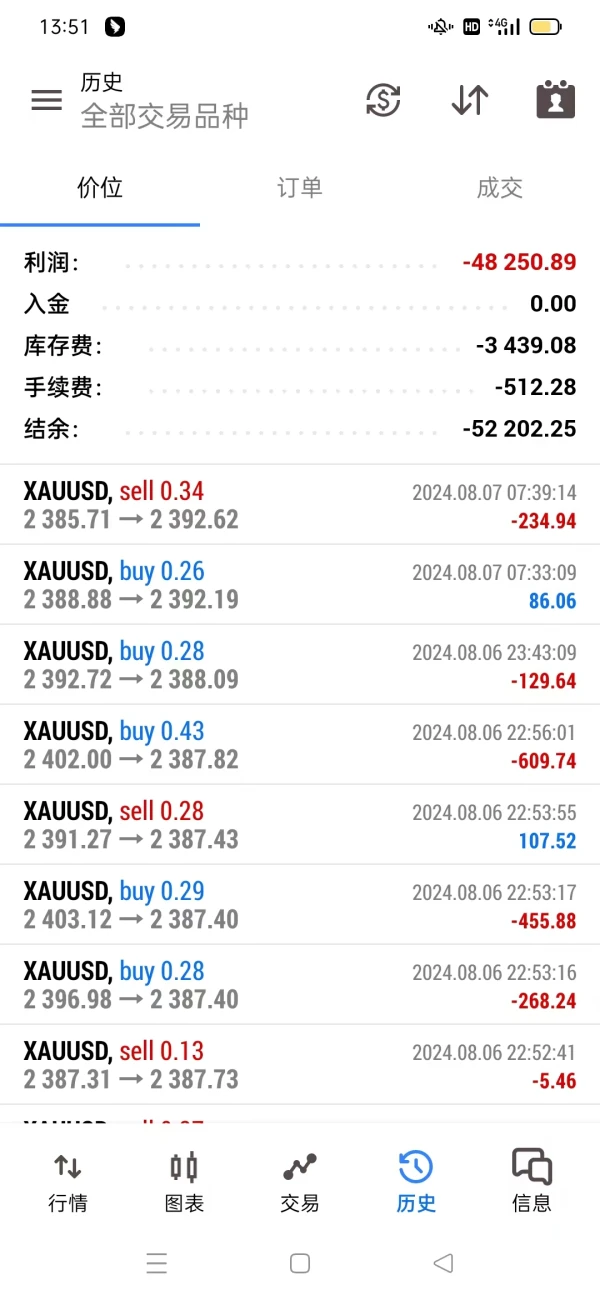
Task: View the sell 0.13 trade at 22:52:41
Action: click(300, 1065)
